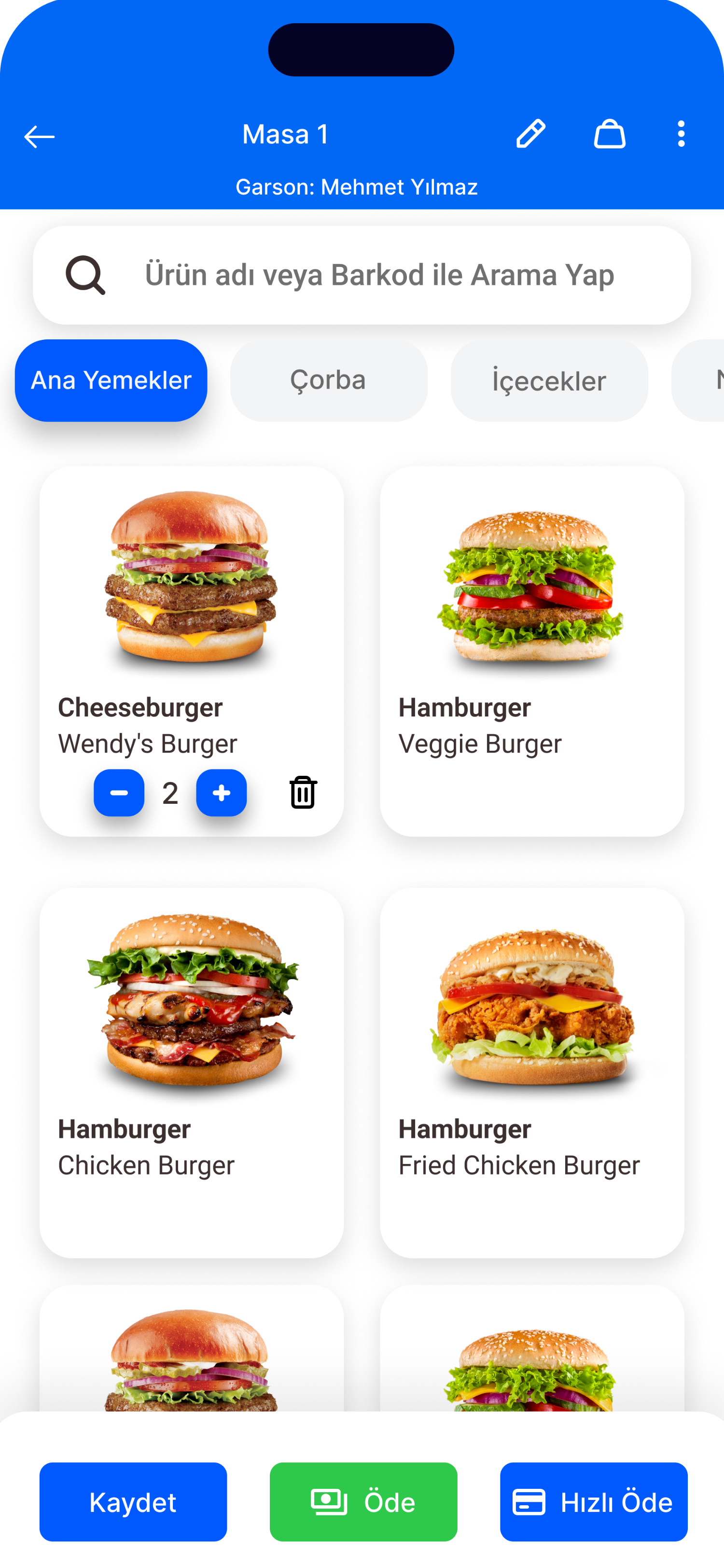The width and height of the screenshot is (724, 1568).
Task: Decrease Wendy's Burger quantity with minus
Action: pyautogui.click(x=119, y=793)
